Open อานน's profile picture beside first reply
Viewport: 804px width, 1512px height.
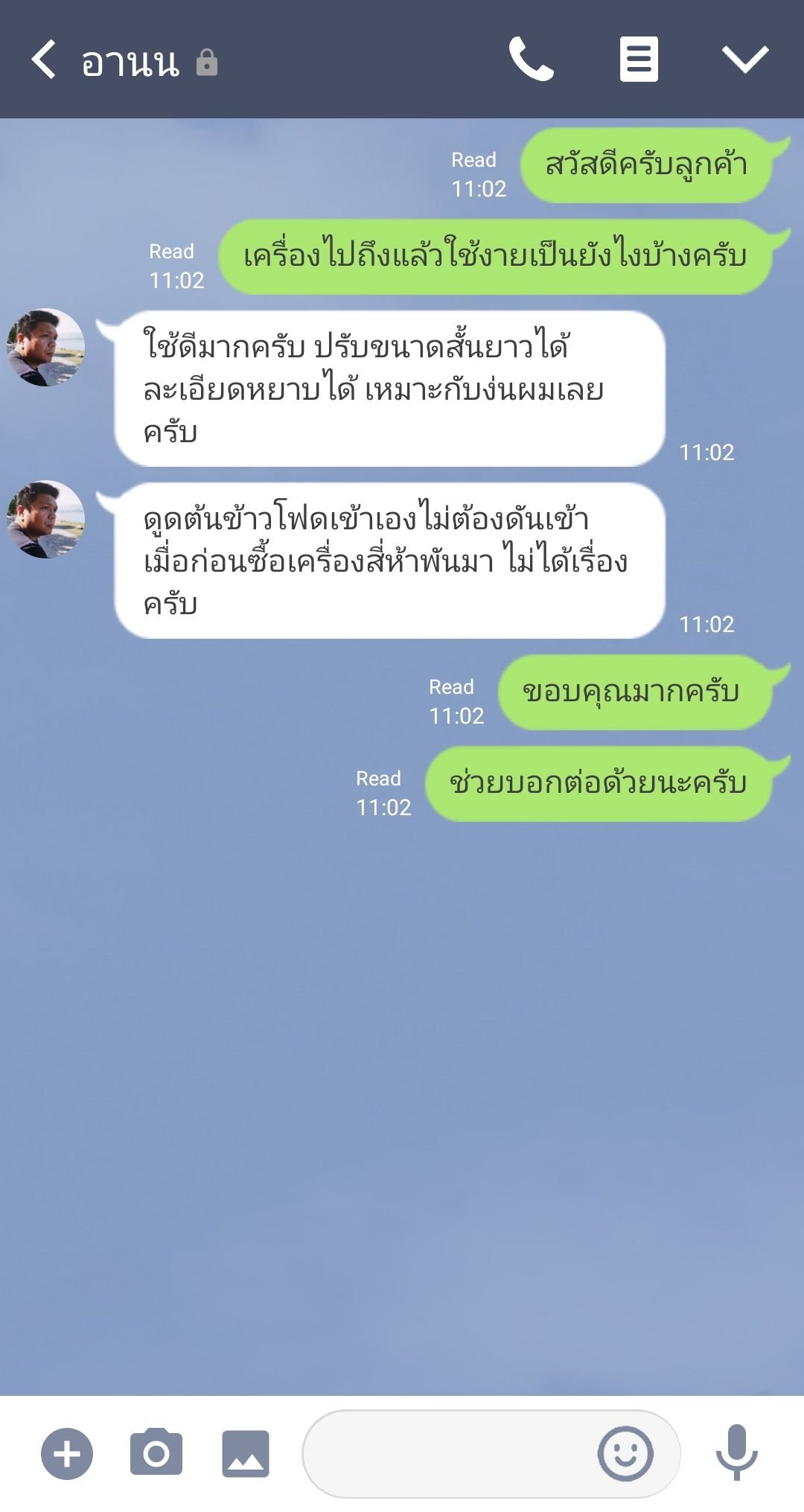tap(45, 348)
